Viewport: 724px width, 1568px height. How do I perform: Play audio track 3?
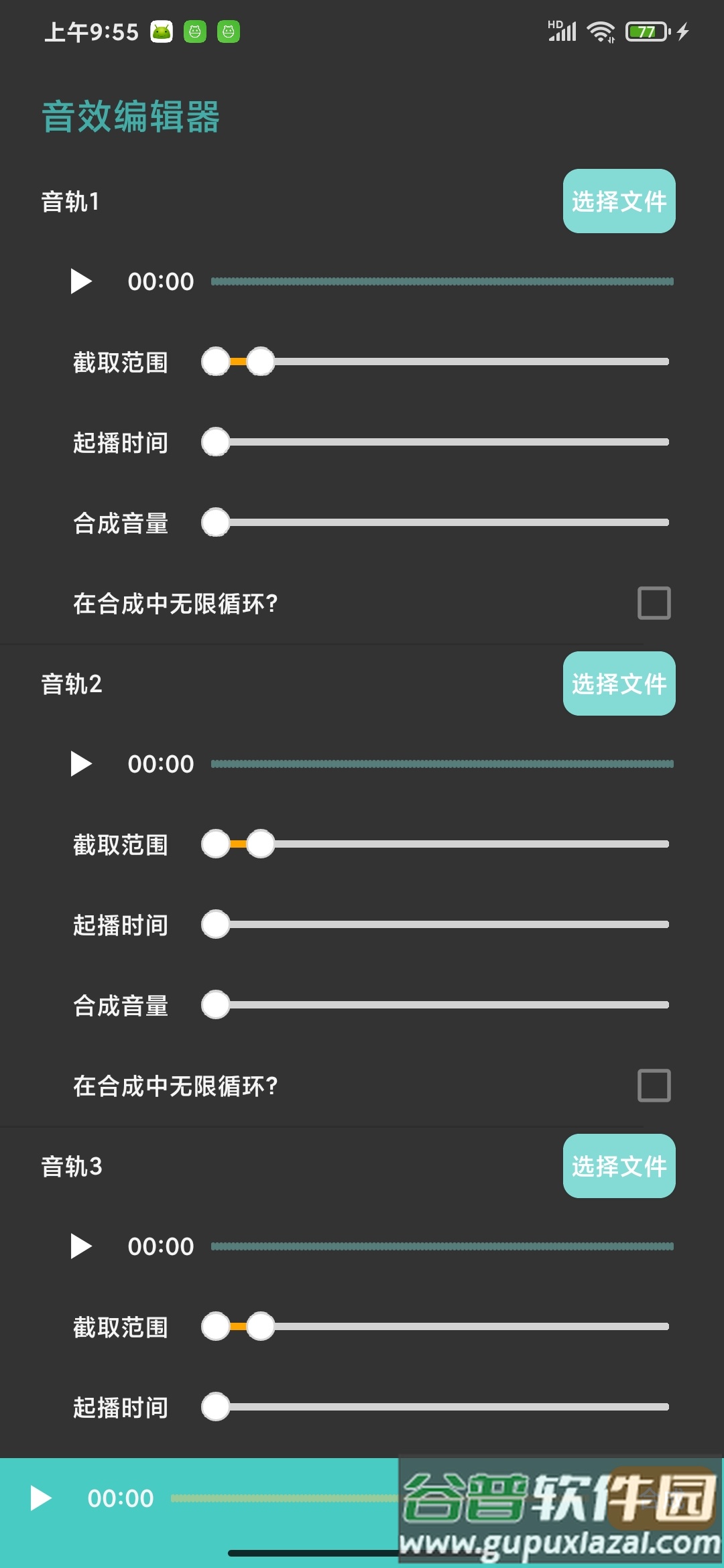click(x=81, y=1246)
